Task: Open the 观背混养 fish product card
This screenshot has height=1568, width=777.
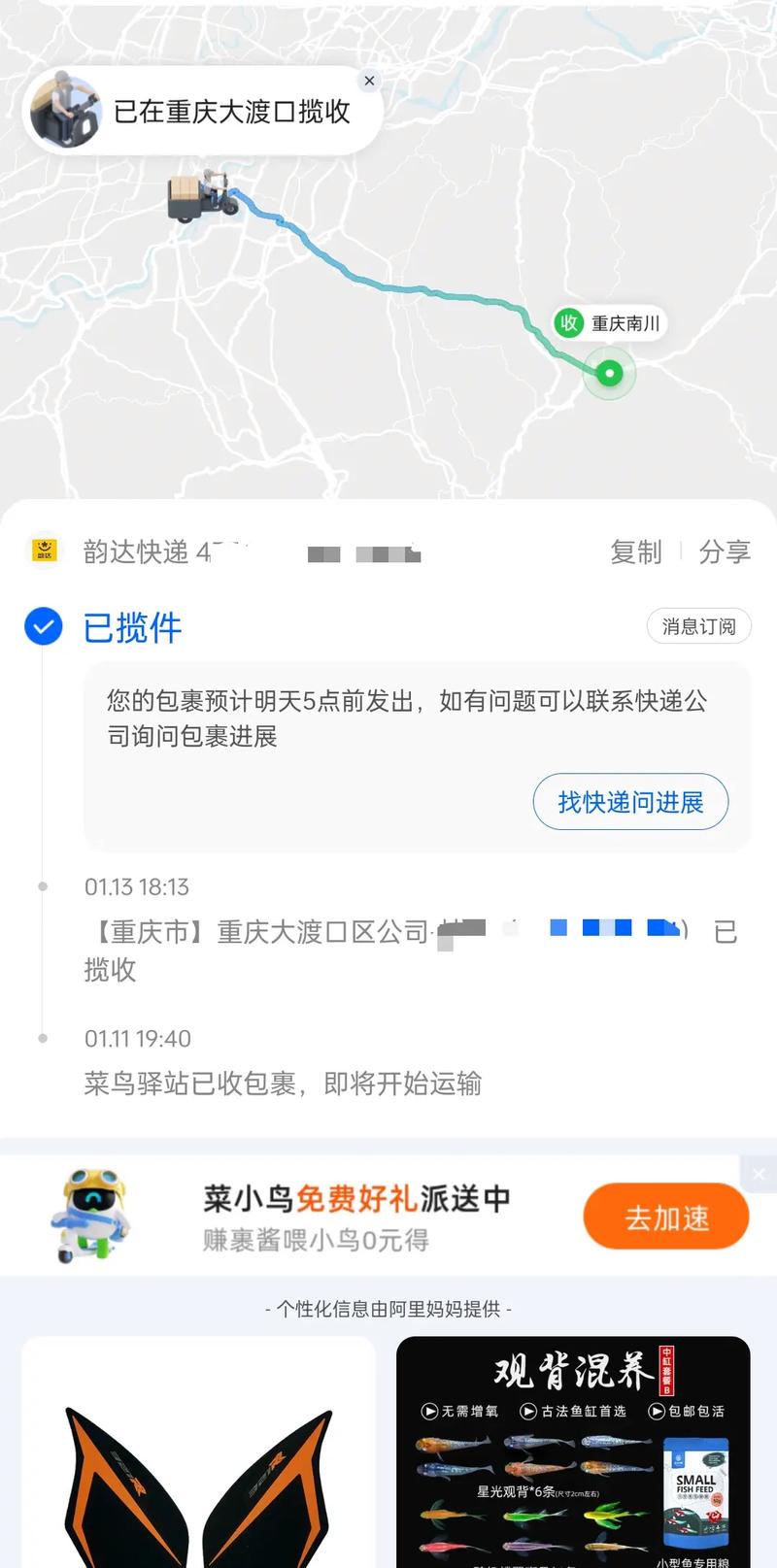Action: 573,1451
